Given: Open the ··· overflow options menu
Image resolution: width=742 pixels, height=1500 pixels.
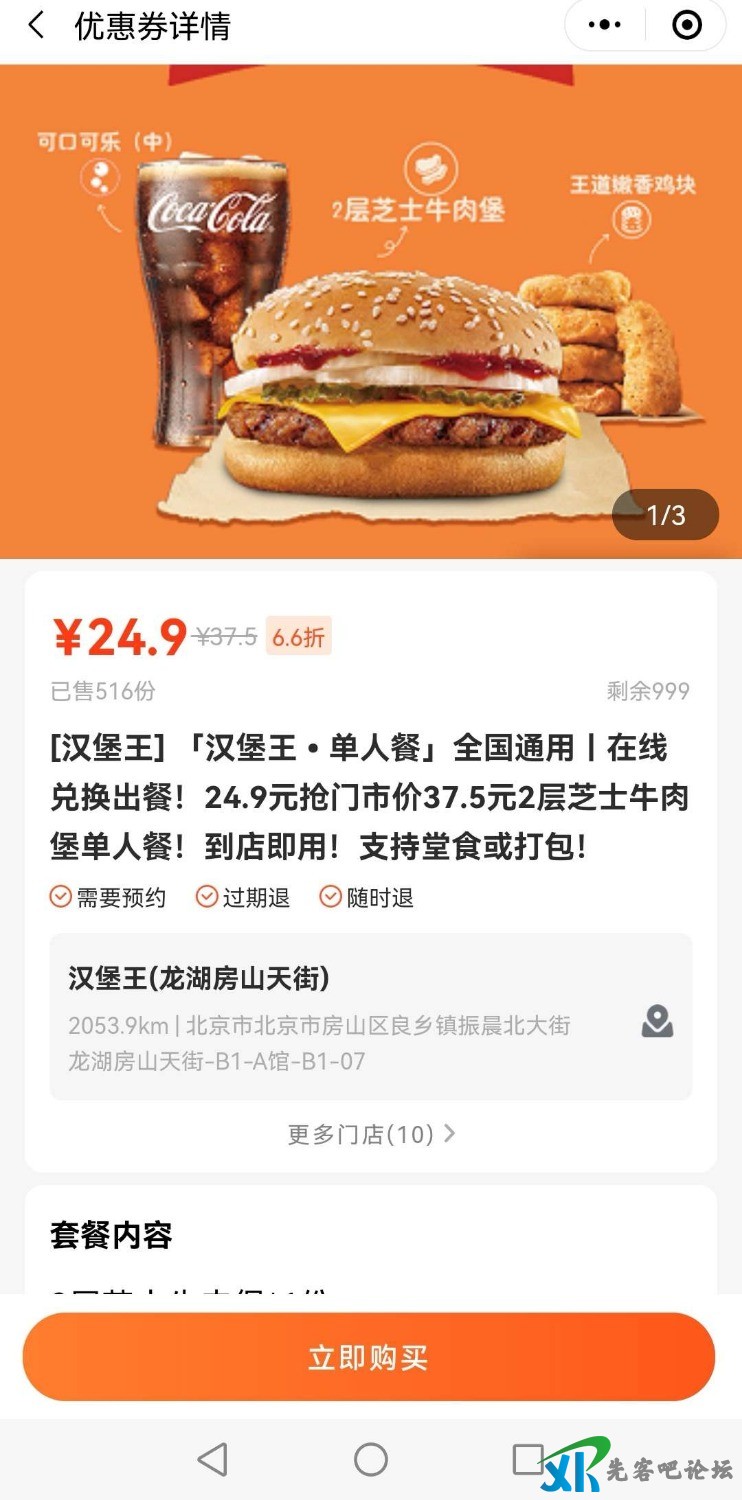Looking at the screenshot, I should [603, 25].
